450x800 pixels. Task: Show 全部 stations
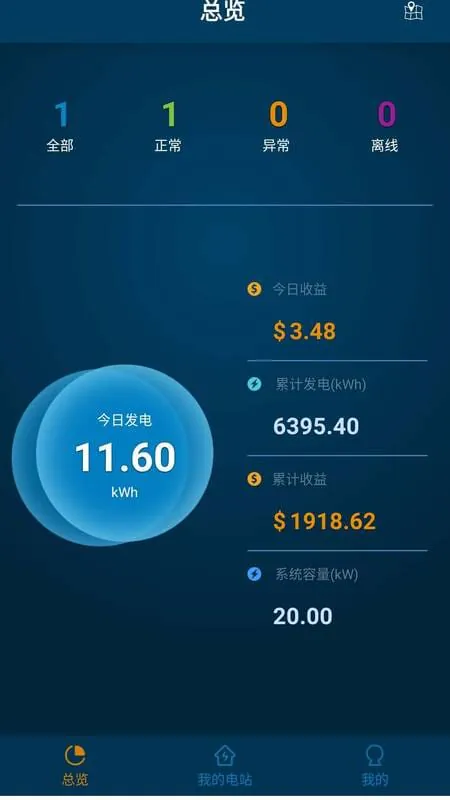coord(60,128)
